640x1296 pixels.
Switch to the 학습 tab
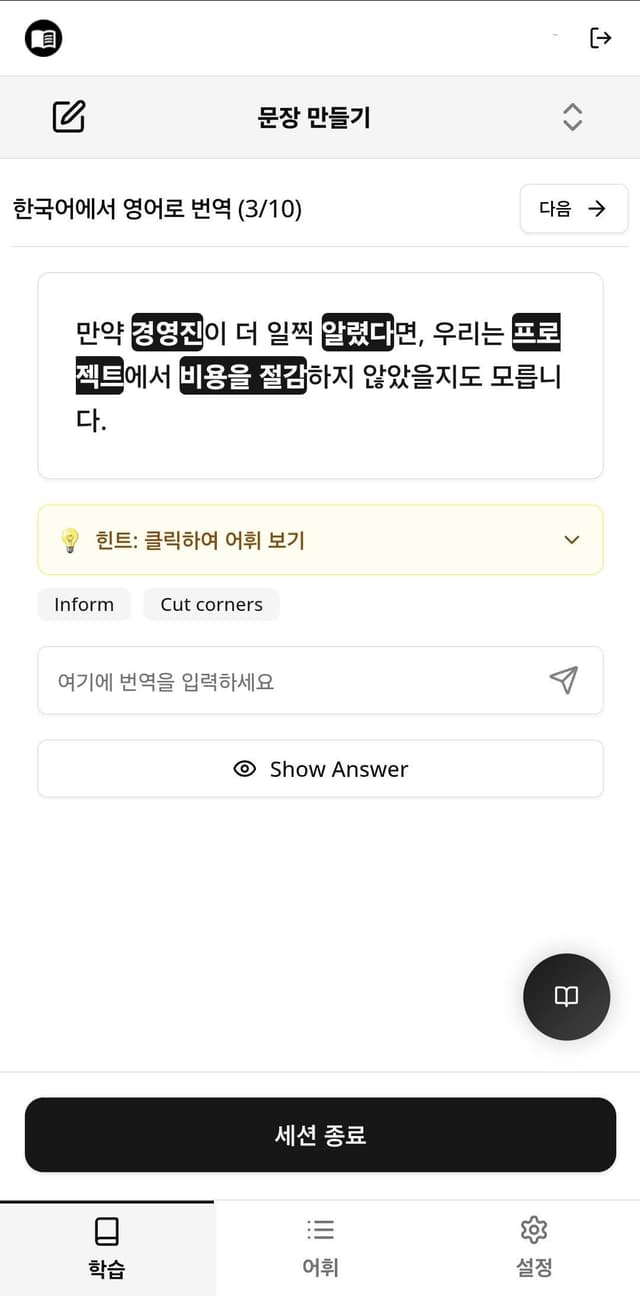(x=107, y=1248)
